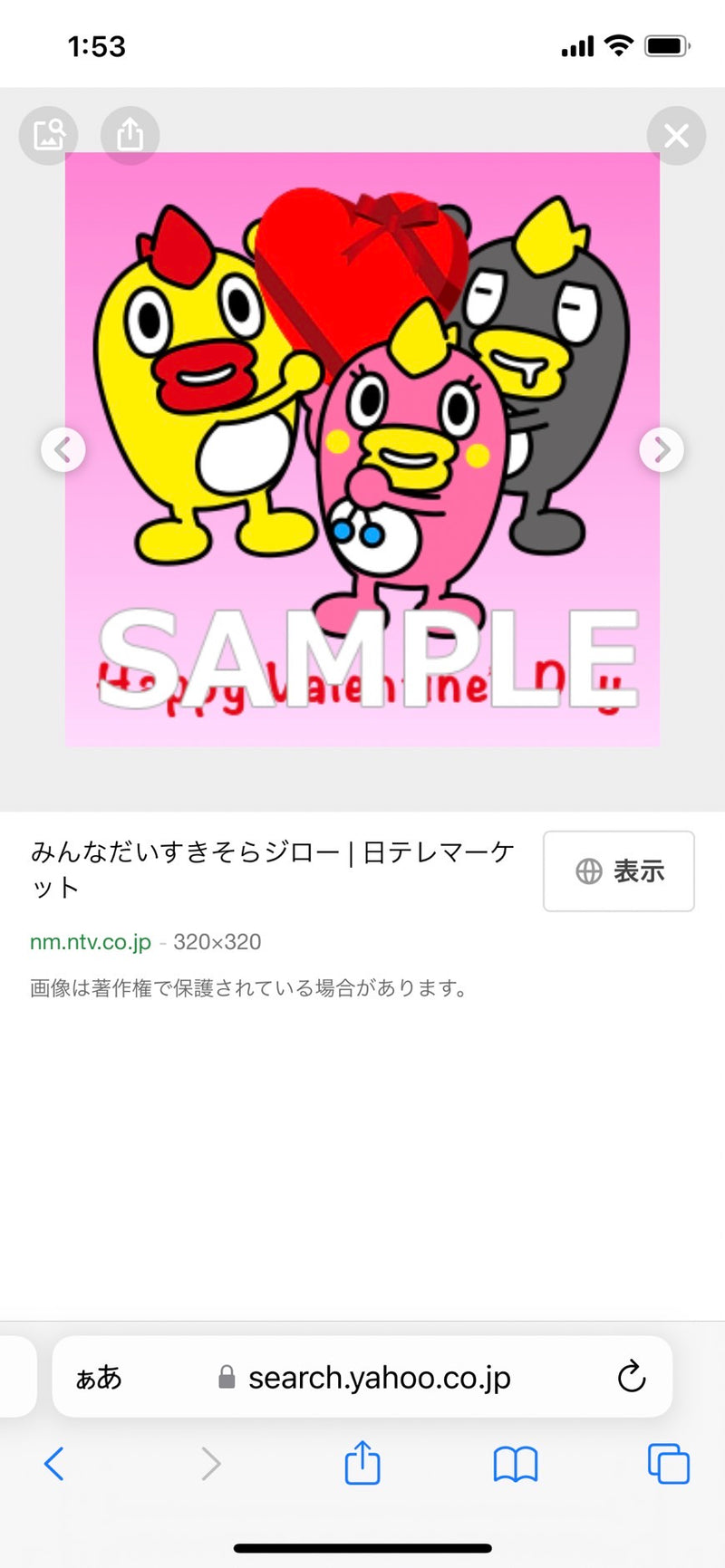The width and height of the screenshot is (725, 1568).
Task: Show the previous image with the left chevron
Action: (x=63, y=449)
